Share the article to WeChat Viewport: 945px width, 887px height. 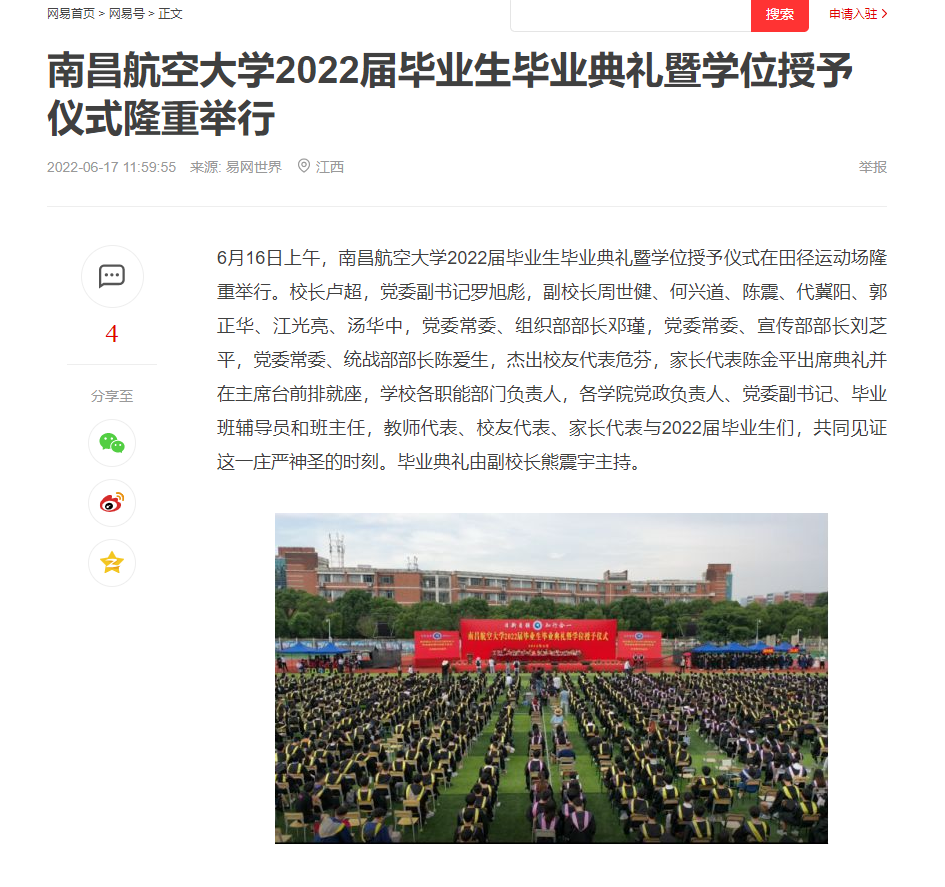(112, 443)
